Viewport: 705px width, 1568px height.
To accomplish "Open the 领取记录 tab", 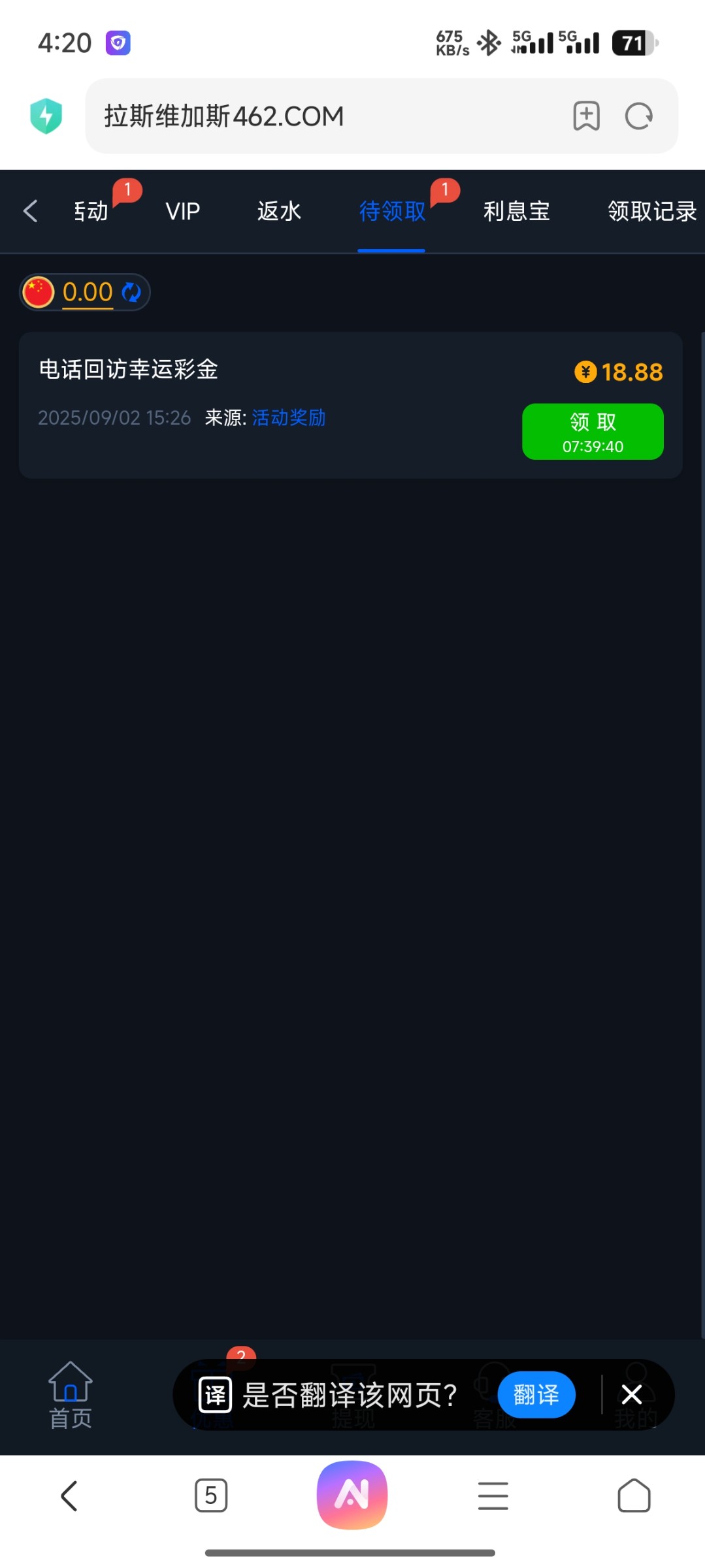I will pos(651,212).
